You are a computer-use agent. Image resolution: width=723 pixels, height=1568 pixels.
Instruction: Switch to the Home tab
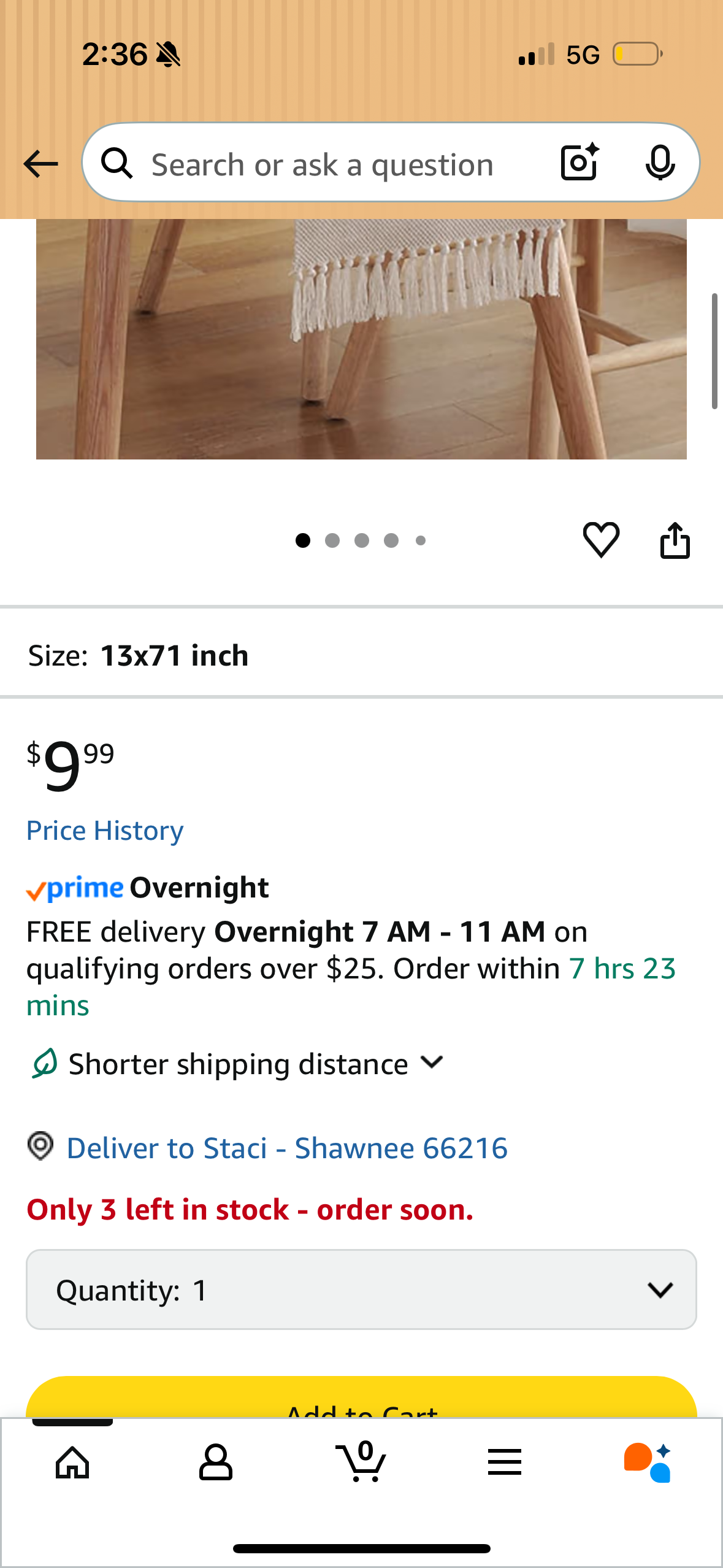pyautogui.click(x=72, y=1462)
